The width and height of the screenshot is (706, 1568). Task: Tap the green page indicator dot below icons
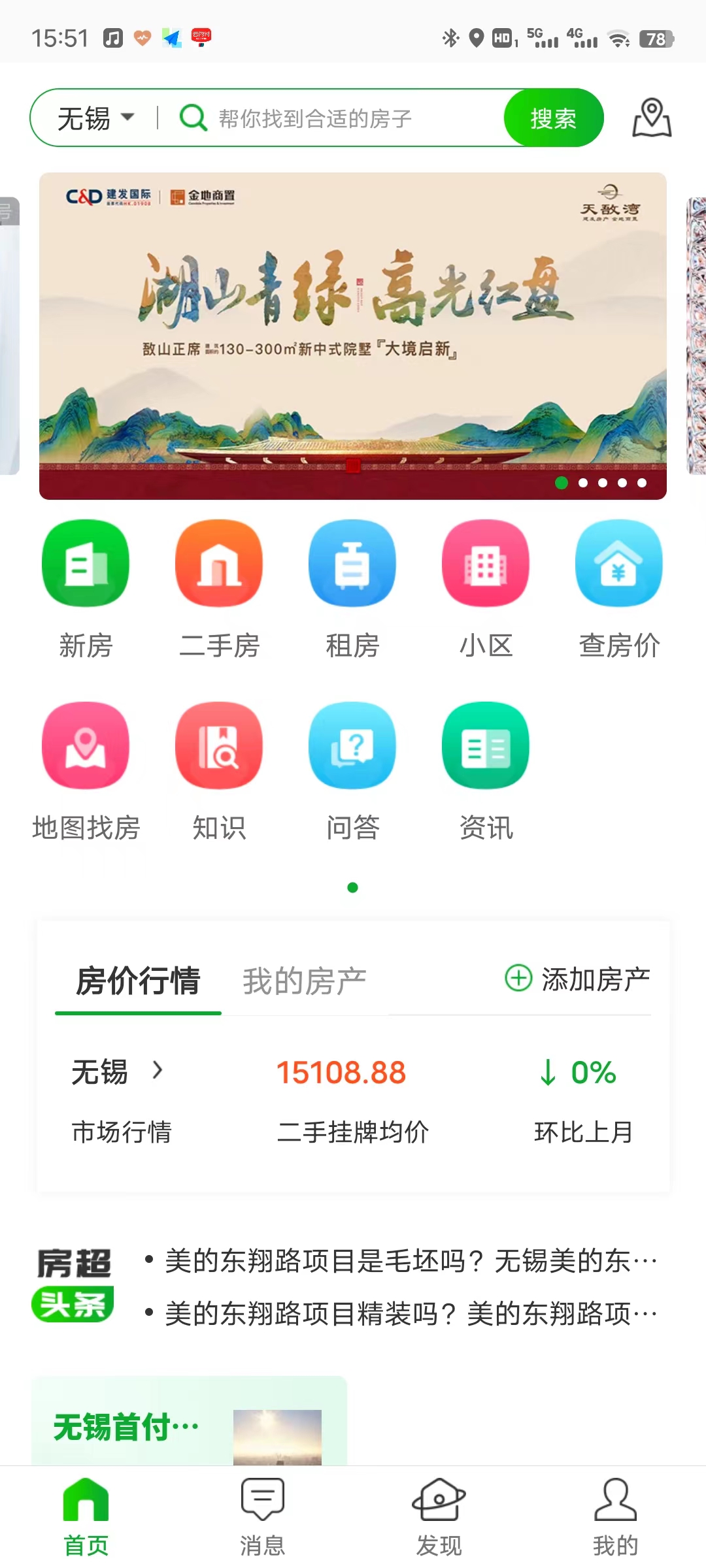(x=353, y=888)
